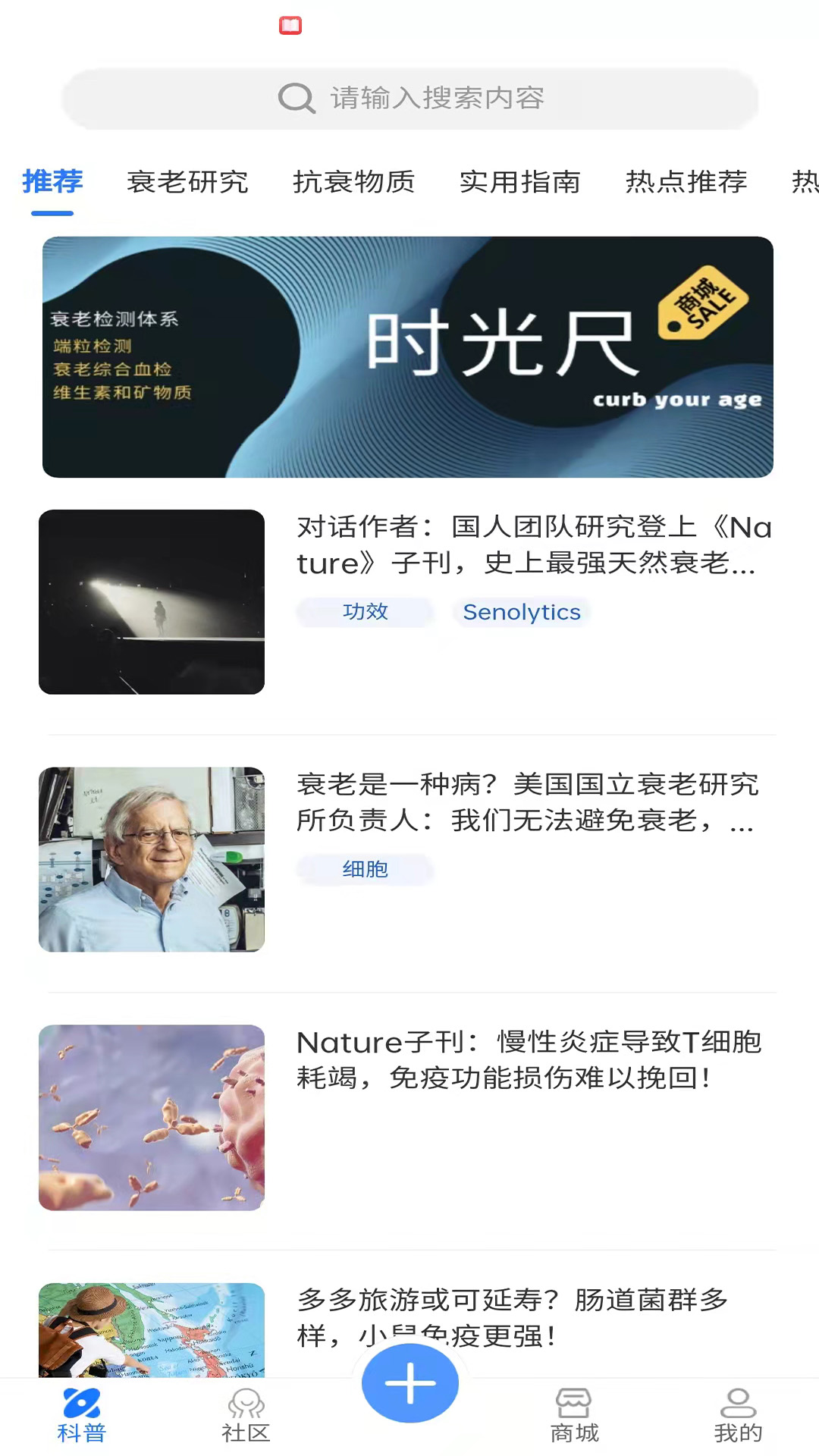Select the 推荐 tab
The width and height of the screenshot is (819, 1456).
[52, 182]
